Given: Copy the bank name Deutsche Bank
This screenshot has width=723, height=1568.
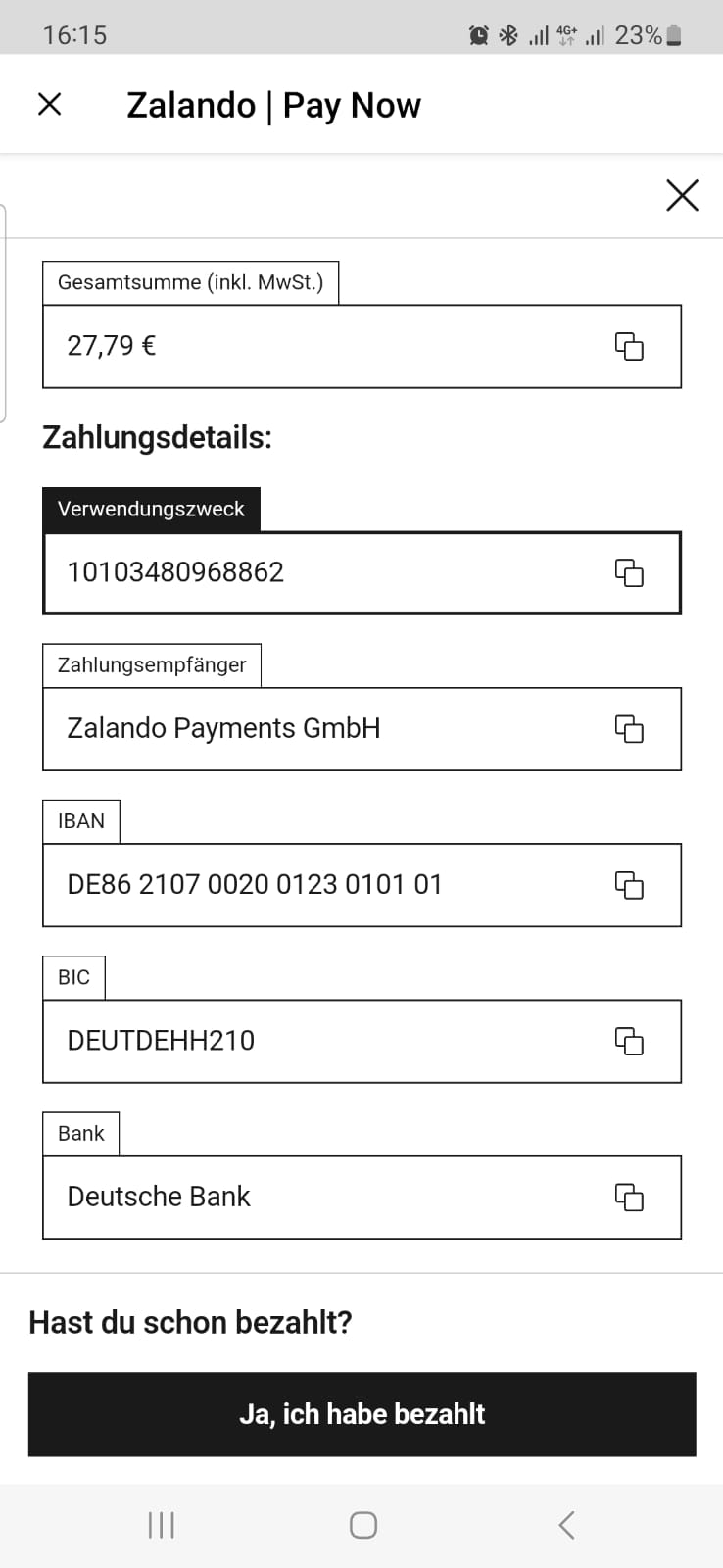Looking at the screenshot, I should [629, 1197].
